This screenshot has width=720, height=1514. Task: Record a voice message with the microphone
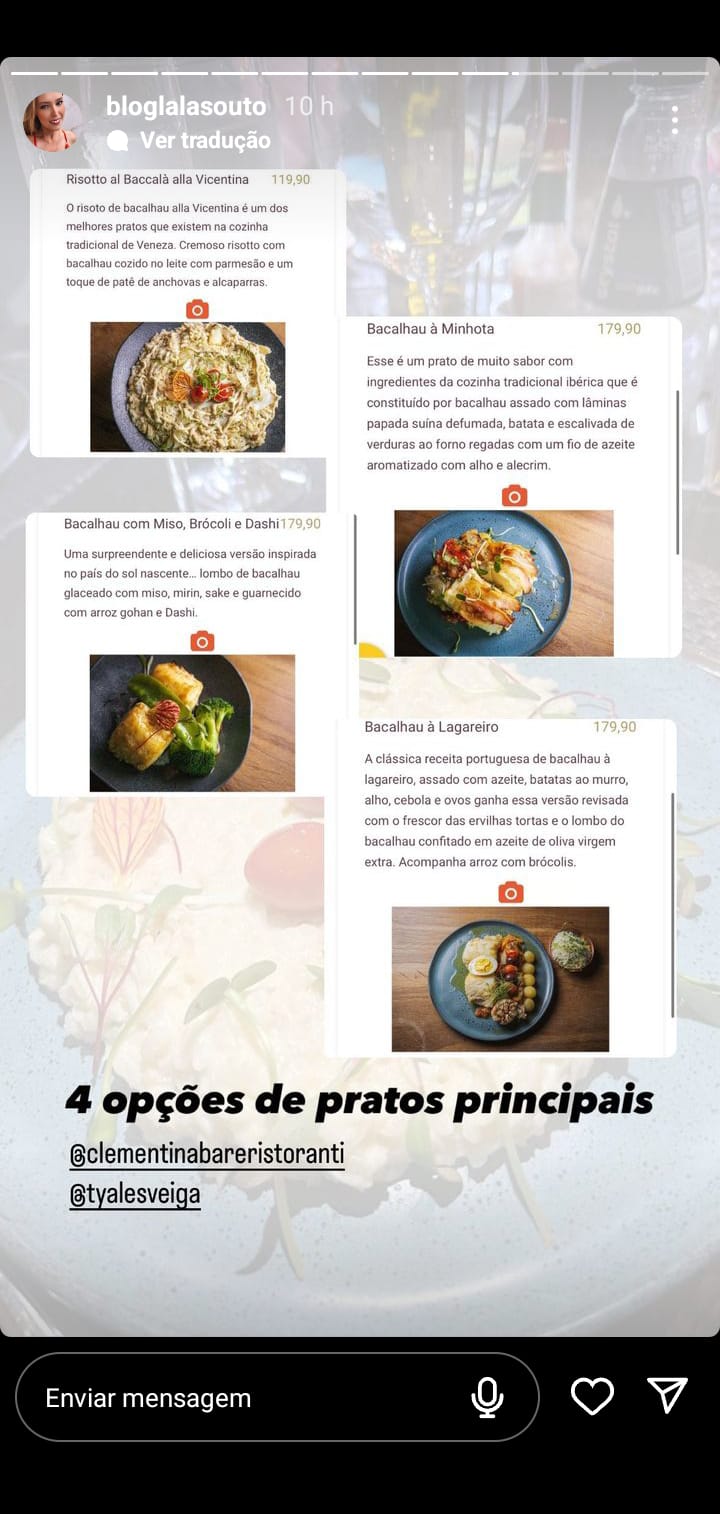487,1397
